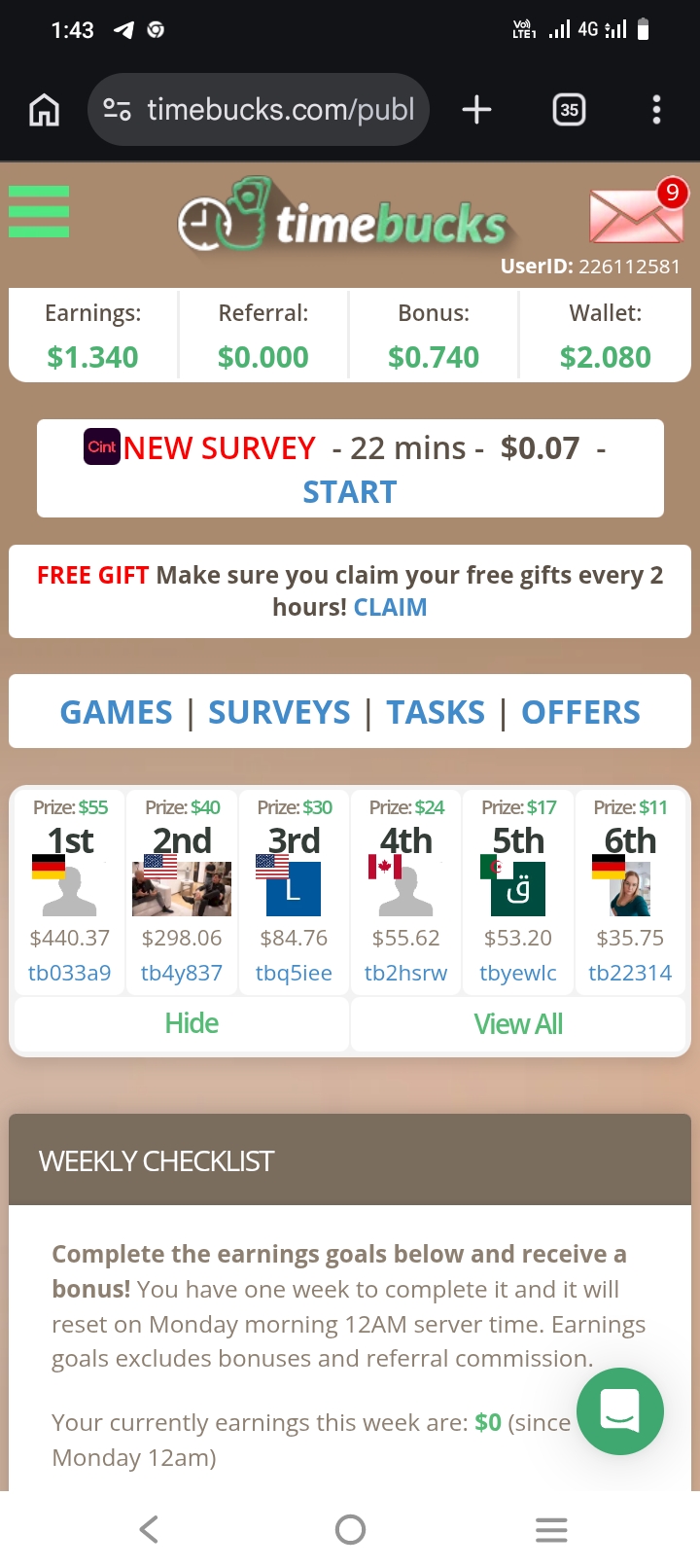Open profile of user tbq5iee

(294, 973)
